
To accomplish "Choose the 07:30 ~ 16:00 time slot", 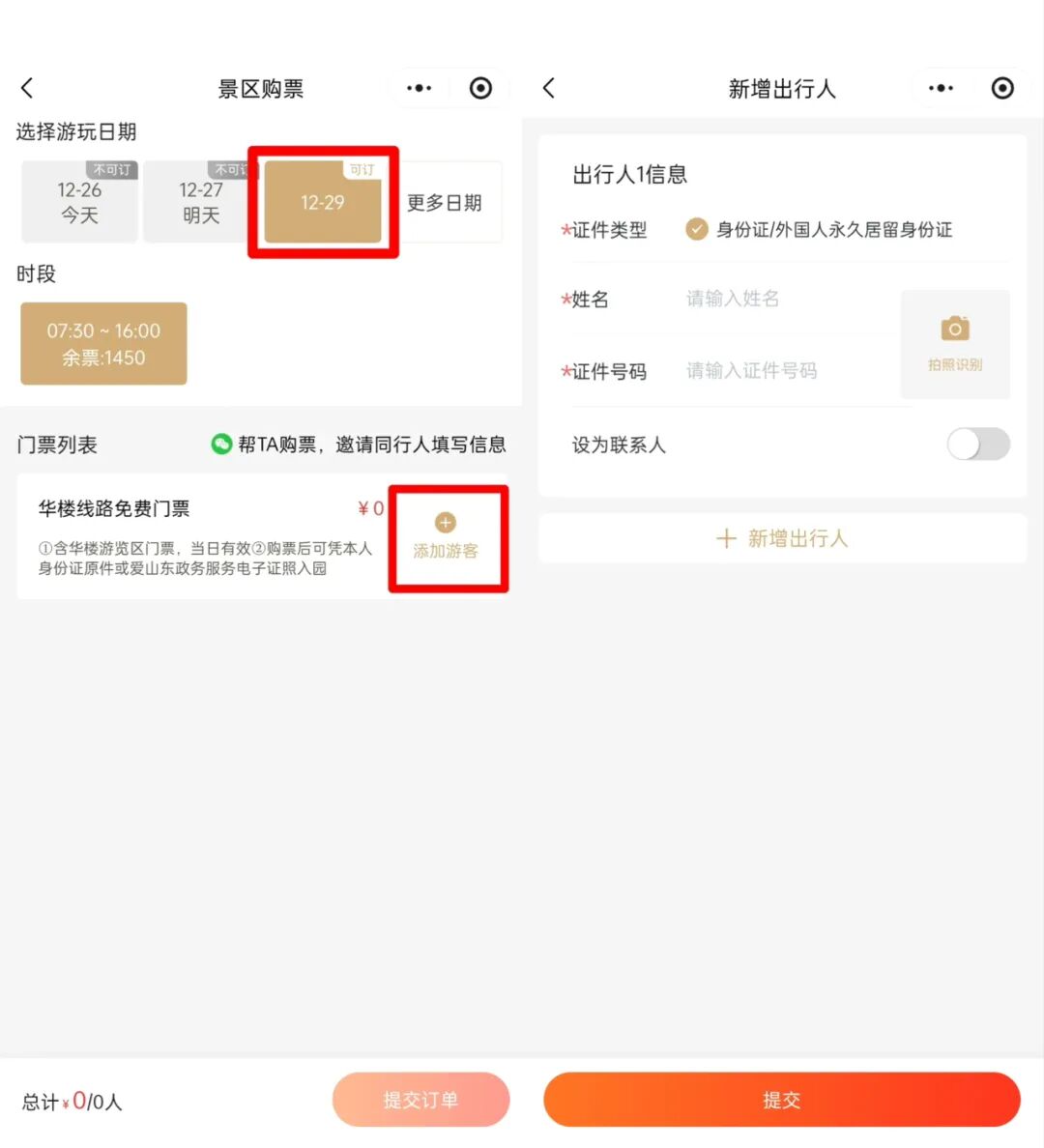I will (103, 344).
